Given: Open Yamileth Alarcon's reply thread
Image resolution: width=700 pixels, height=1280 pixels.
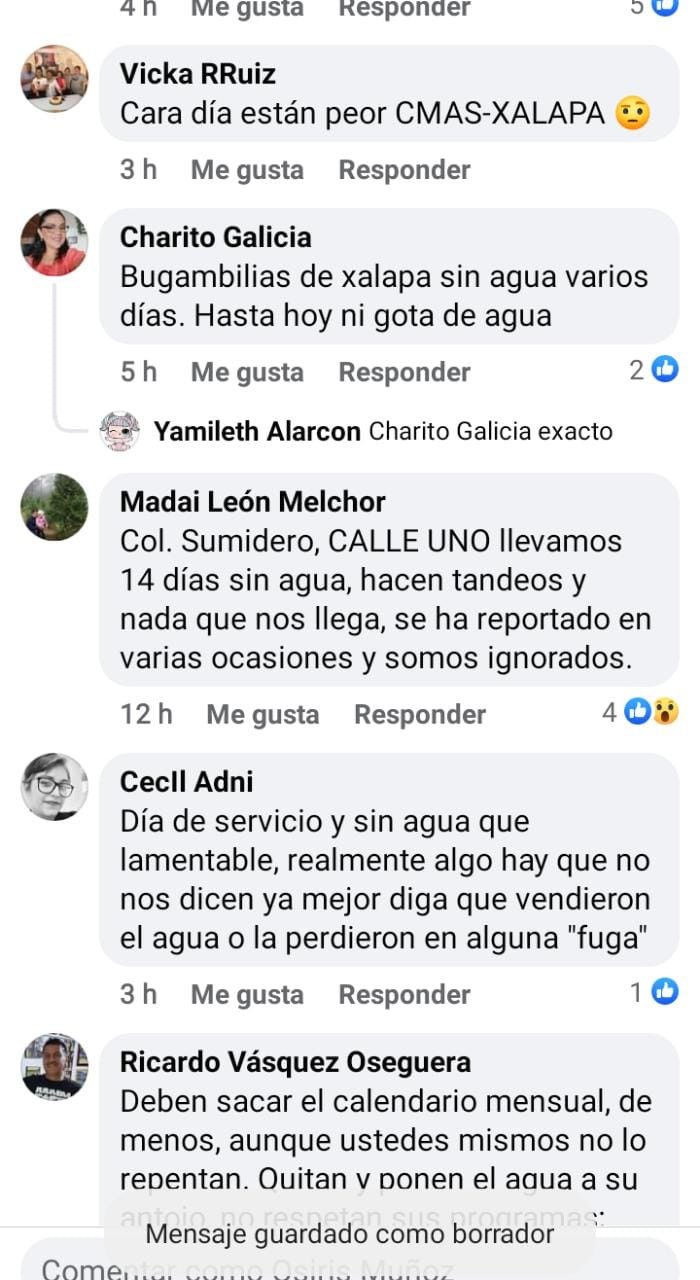Looking at the screenshot, I should [x=382, y=432].
